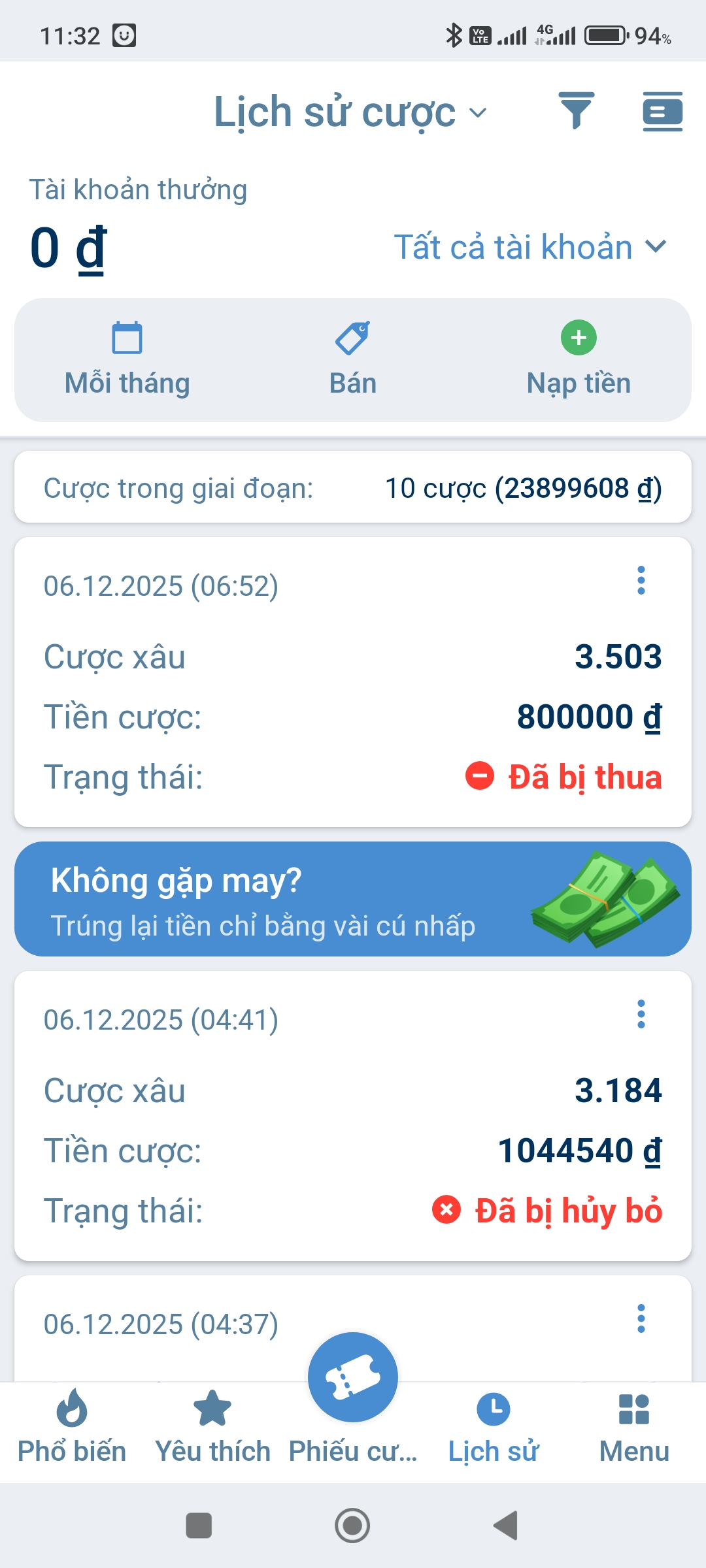Toggle the compact list view icon
This screenshot has height=1568, width=706.
point(662,111)
